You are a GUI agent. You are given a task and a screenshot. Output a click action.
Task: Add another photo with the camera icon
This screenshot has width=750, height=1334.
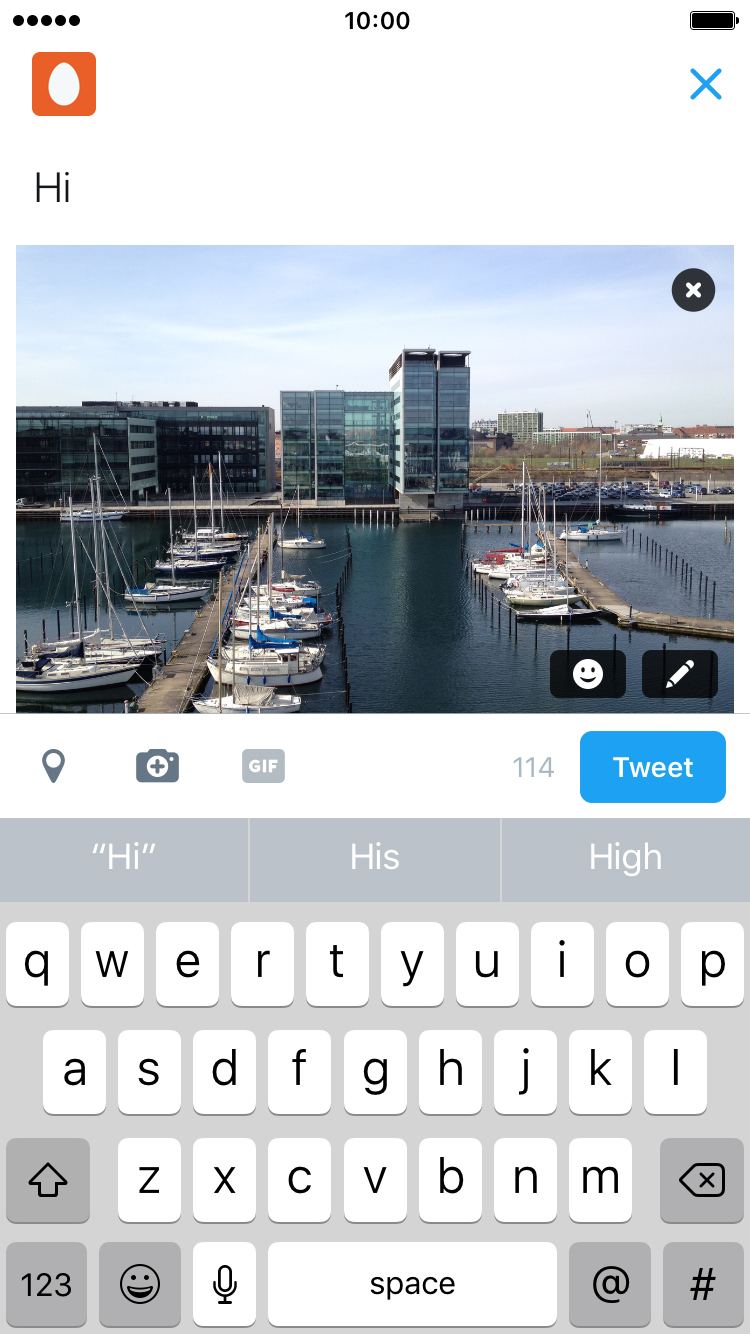[158, 767]
